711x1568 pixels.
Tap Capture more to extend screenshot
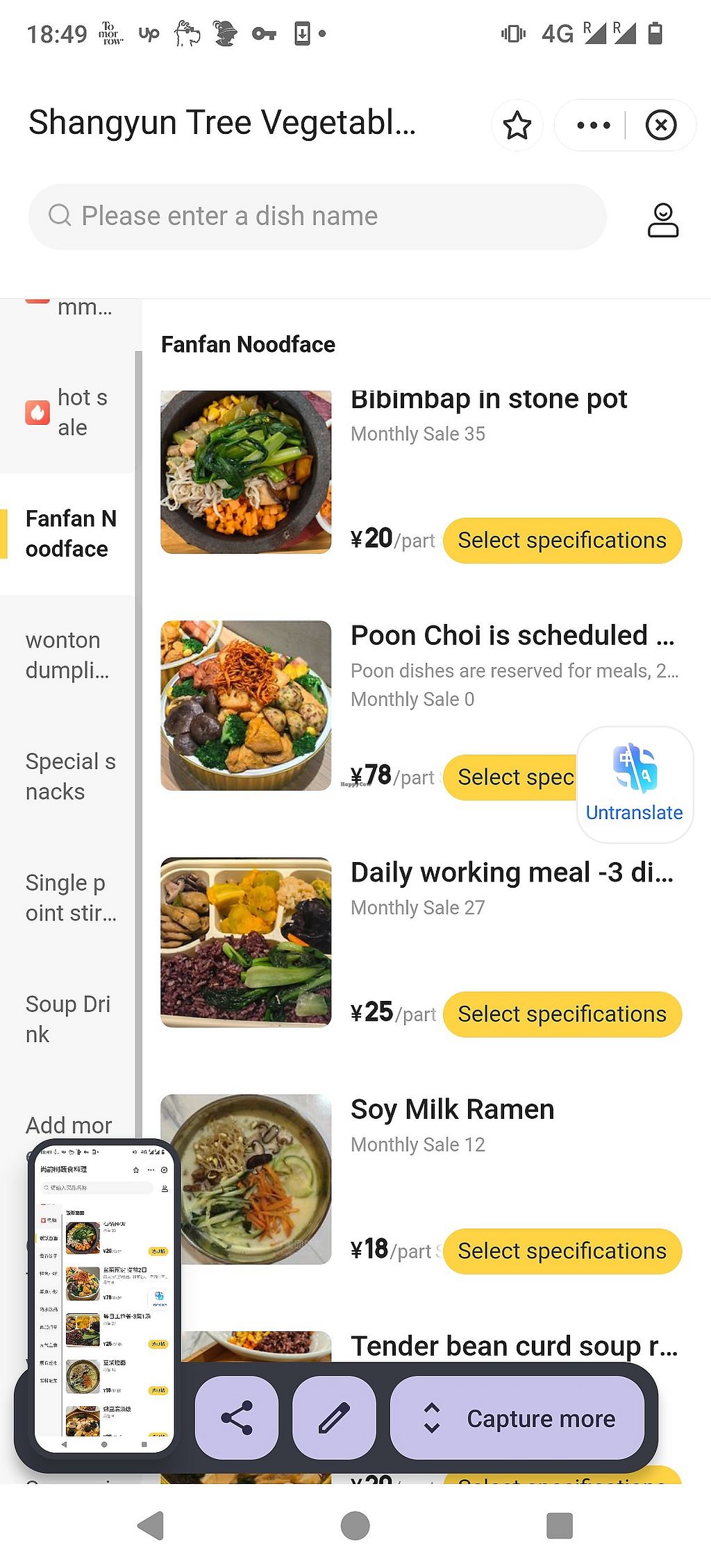(517, 1418)
